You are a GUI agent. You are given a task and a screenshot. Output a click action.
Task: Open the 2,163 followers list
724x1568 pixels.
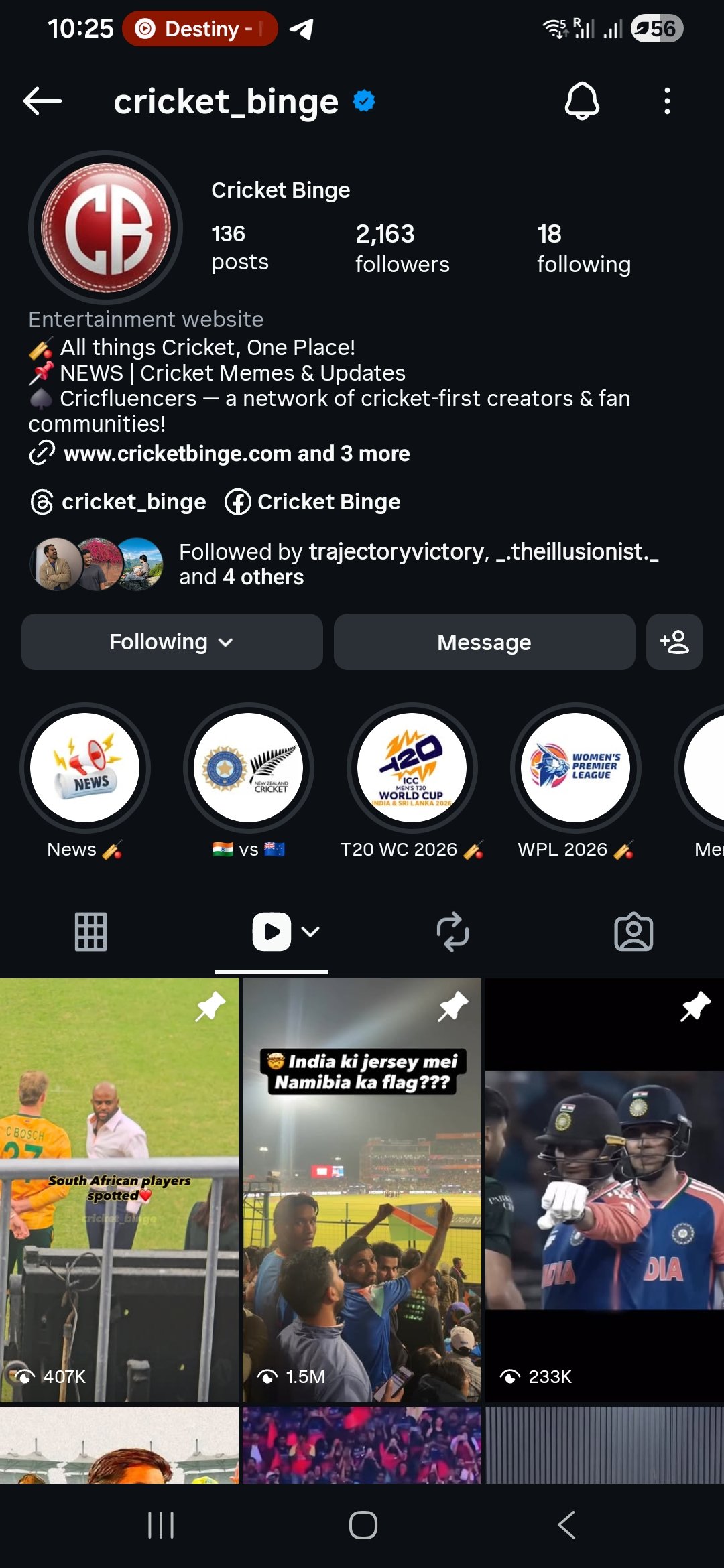402,248
